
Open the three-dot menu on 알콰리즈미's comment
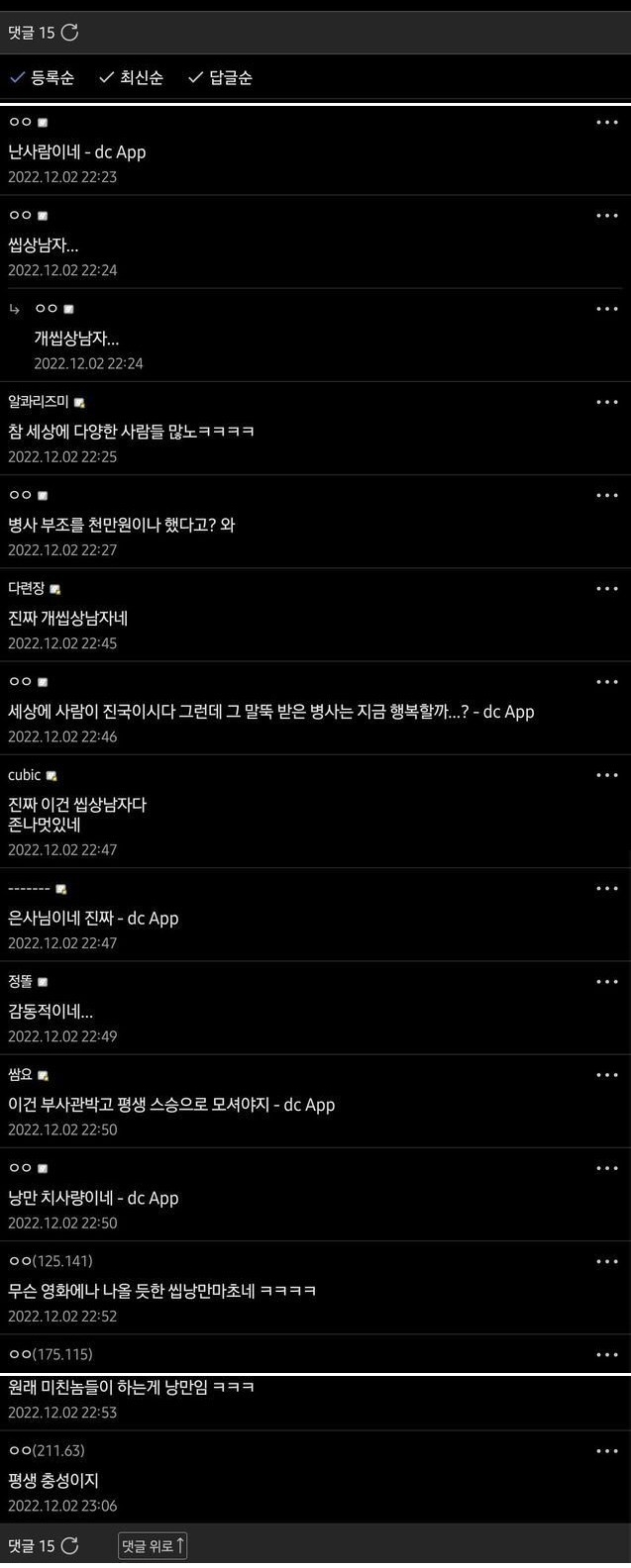pyautogui.click(x=606, y=402)
